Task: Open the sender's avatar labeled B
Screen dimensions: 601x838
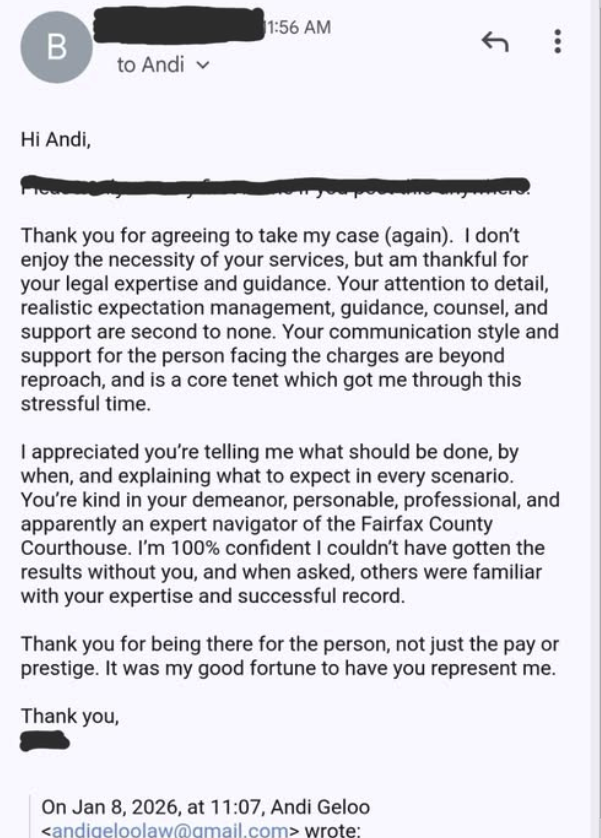Action: pyautogui.click(x=56, y=48)
